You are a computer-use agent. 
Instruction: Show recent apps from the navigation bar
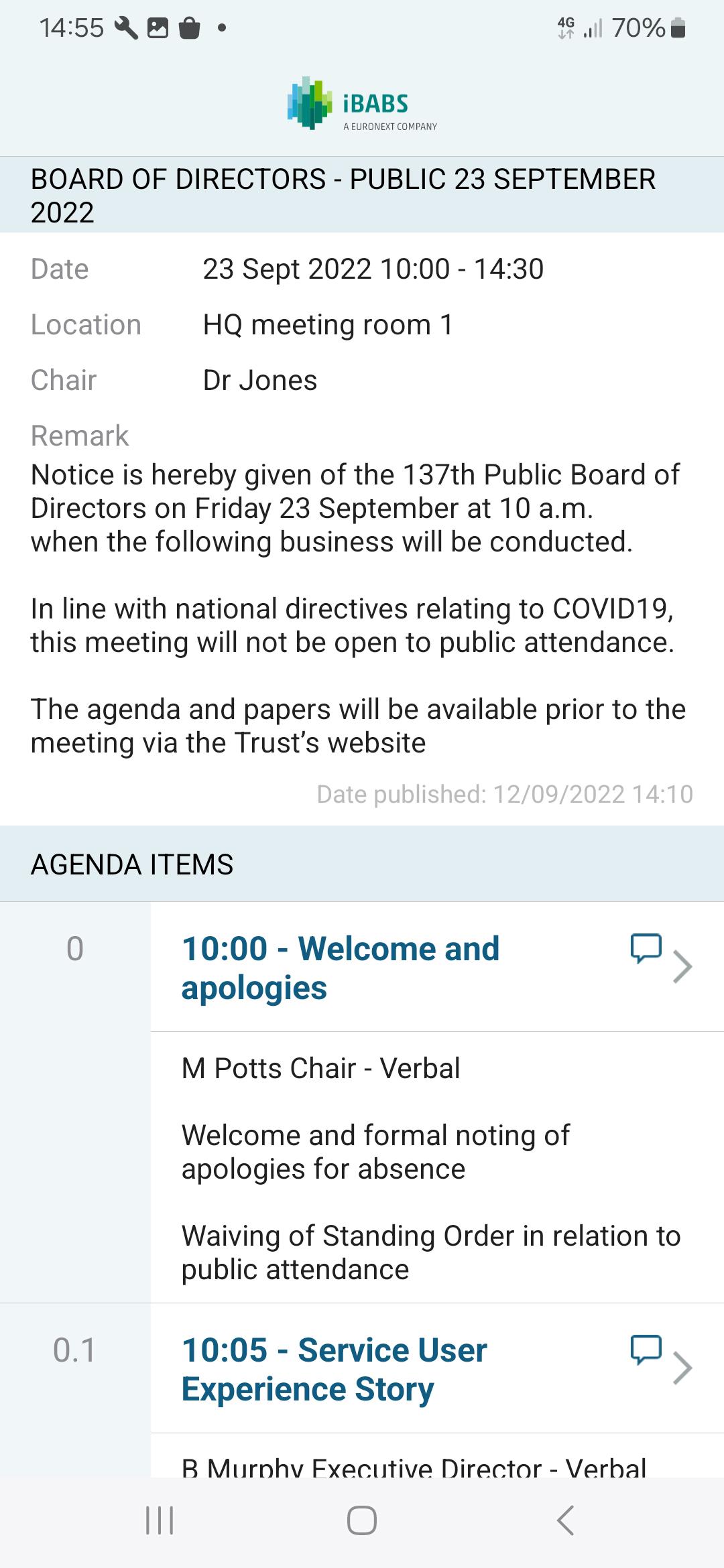point(160,1520)
